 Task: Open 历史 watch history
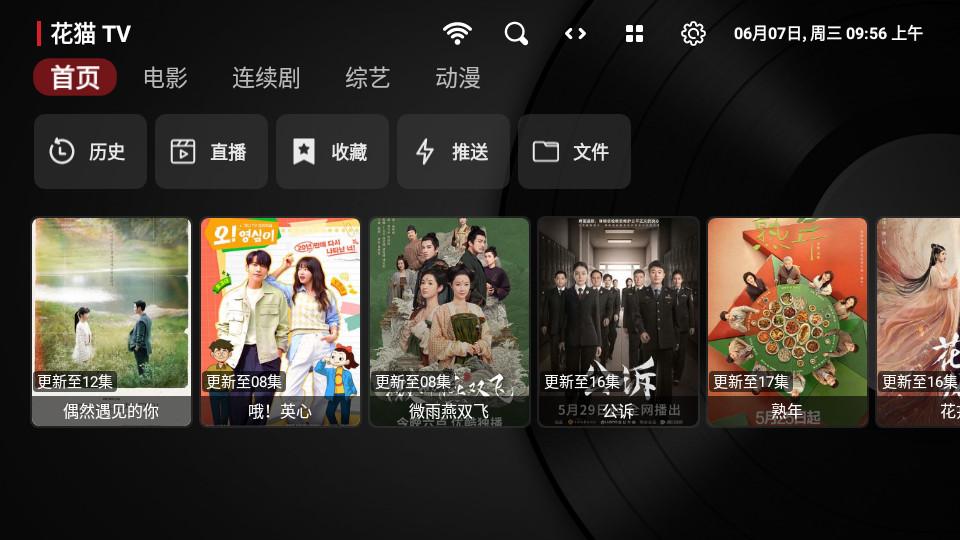point(90,152)
